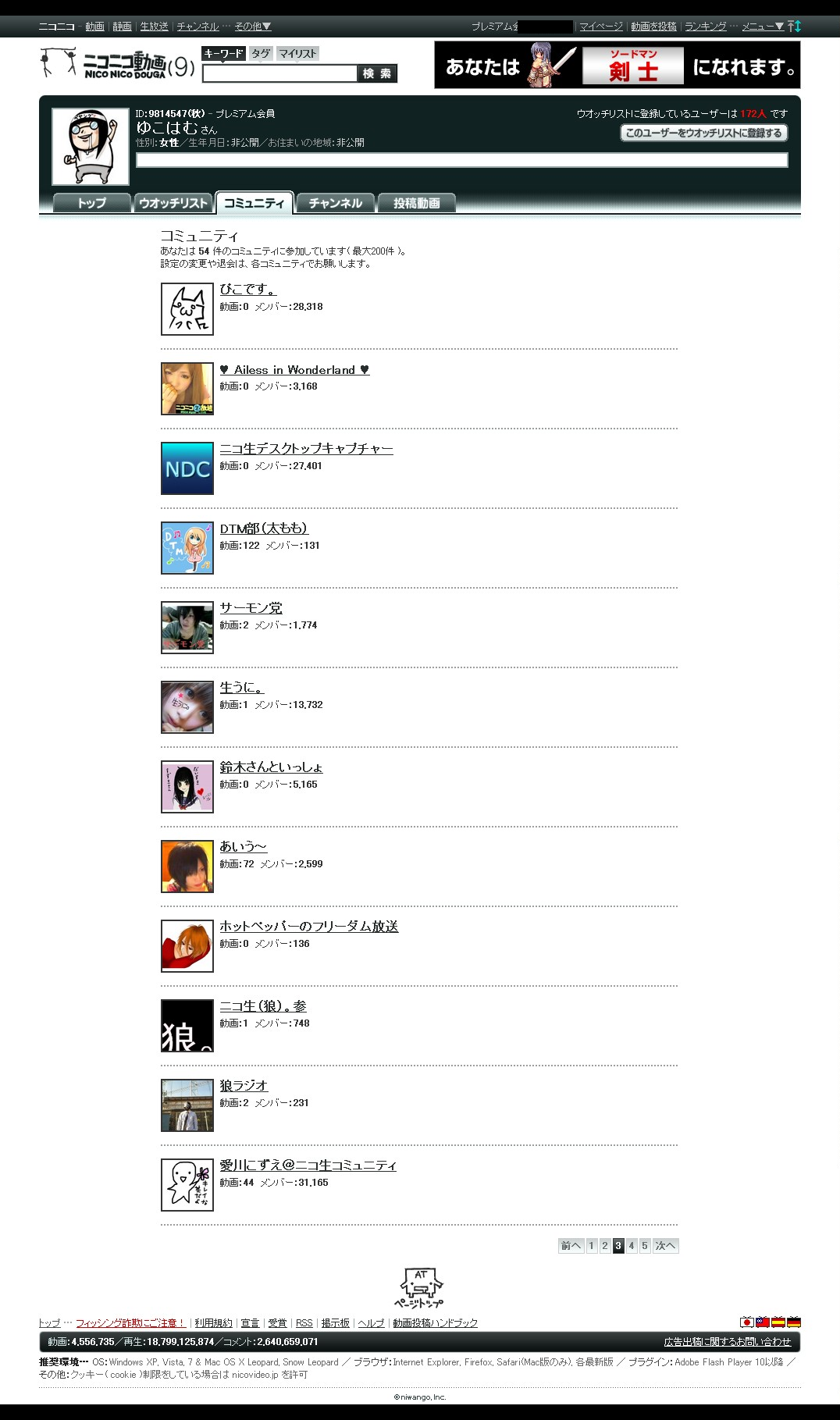Screen dimensions: 840x1420
Task: Switch to the チャンネル tab
Action: pyautogui.click(x=336, y=203)
